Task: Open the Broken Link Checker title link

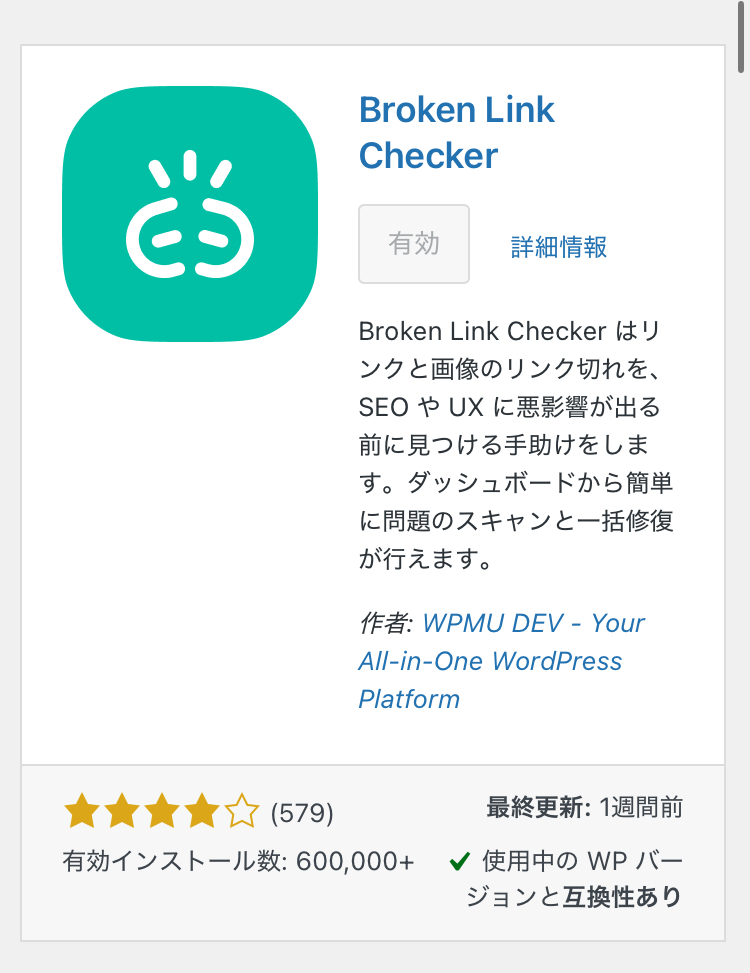Action: point(456,132)
